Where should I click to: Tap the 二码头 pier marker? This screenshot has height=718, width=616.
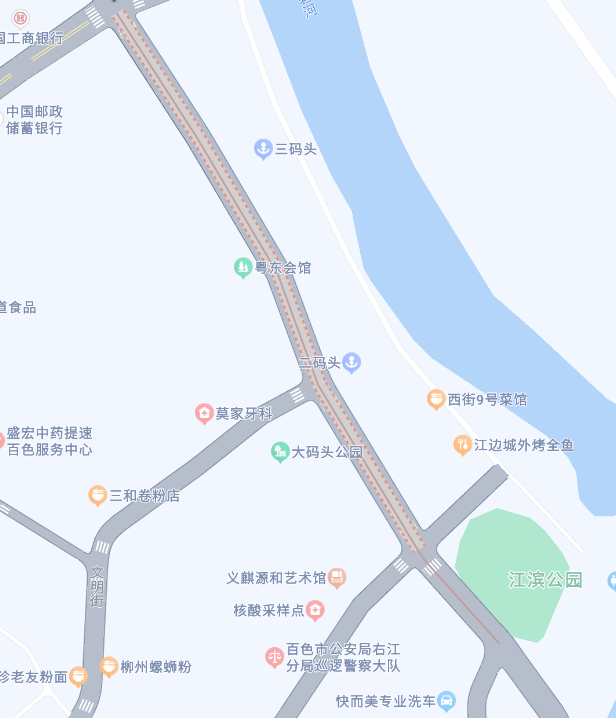pos(351,362)
